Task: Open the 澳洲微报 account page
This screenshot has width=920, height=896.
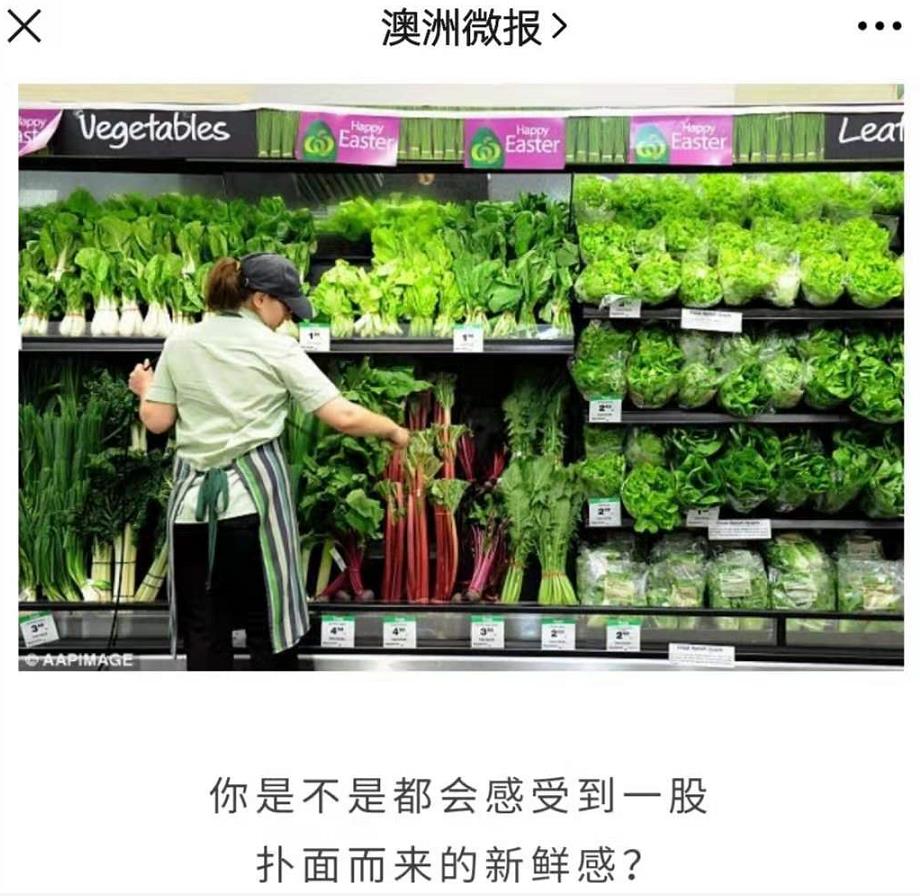Action: (472, 28)
